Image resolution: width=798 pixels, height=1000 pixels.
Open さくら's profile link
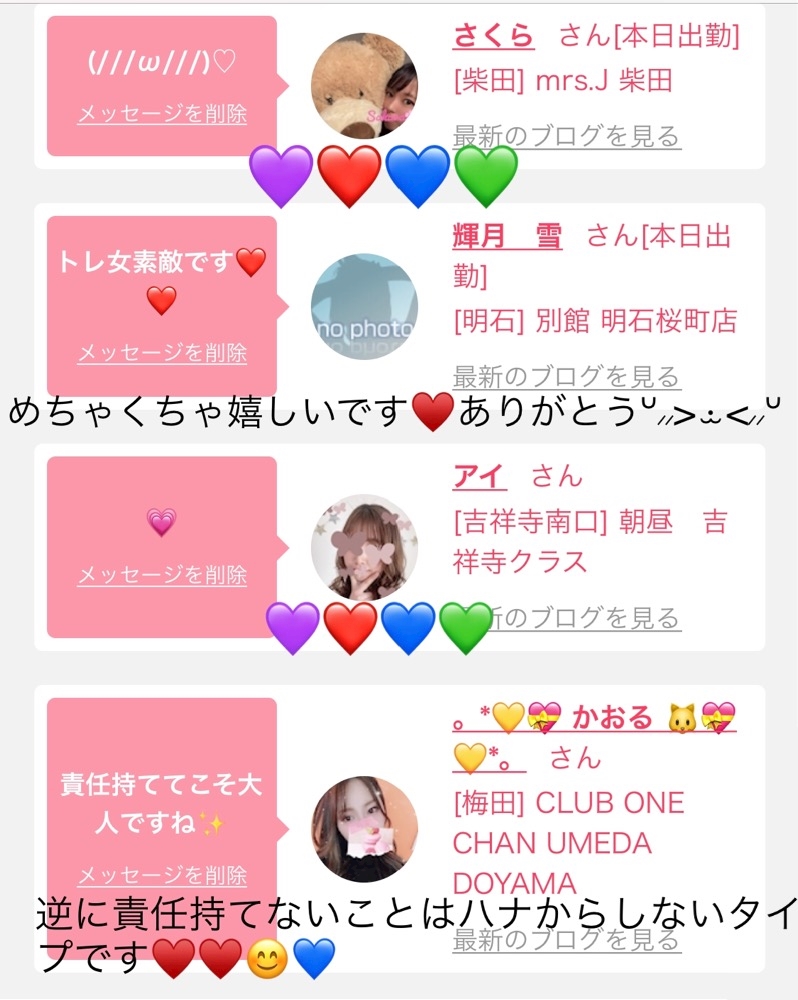coord(494,37)
